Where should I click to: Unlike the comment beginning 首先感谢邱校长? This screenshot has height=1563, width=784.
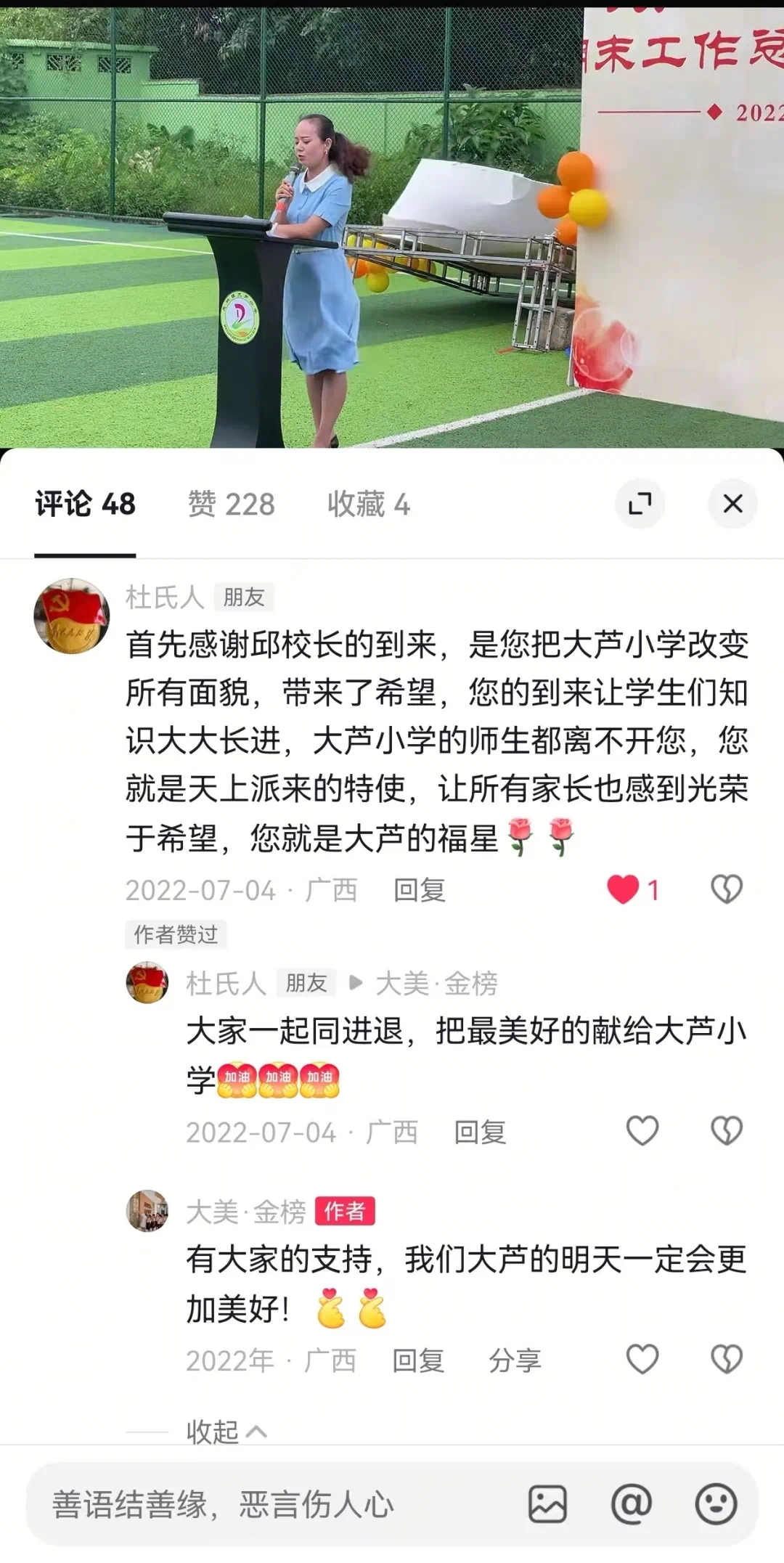(624, 889)
